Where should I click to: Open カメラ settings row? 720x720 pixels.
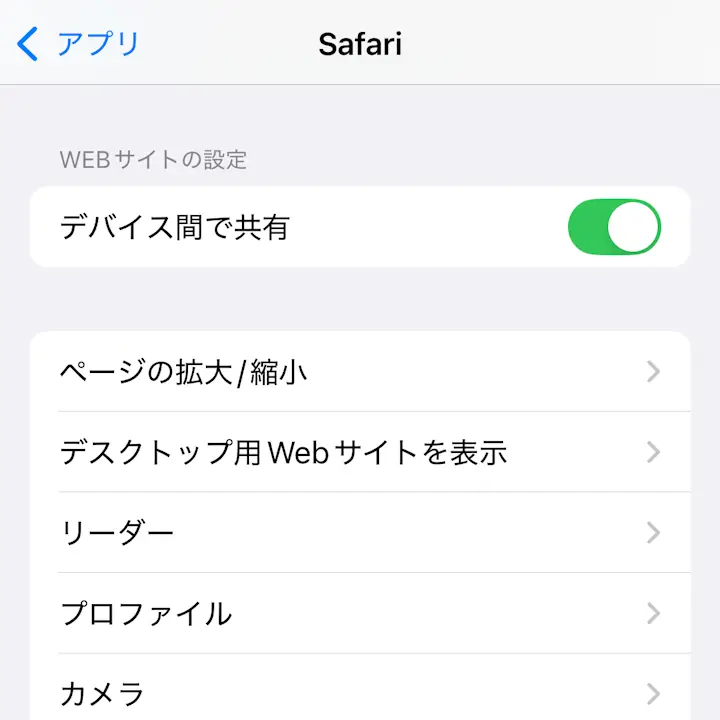(360, 692)
